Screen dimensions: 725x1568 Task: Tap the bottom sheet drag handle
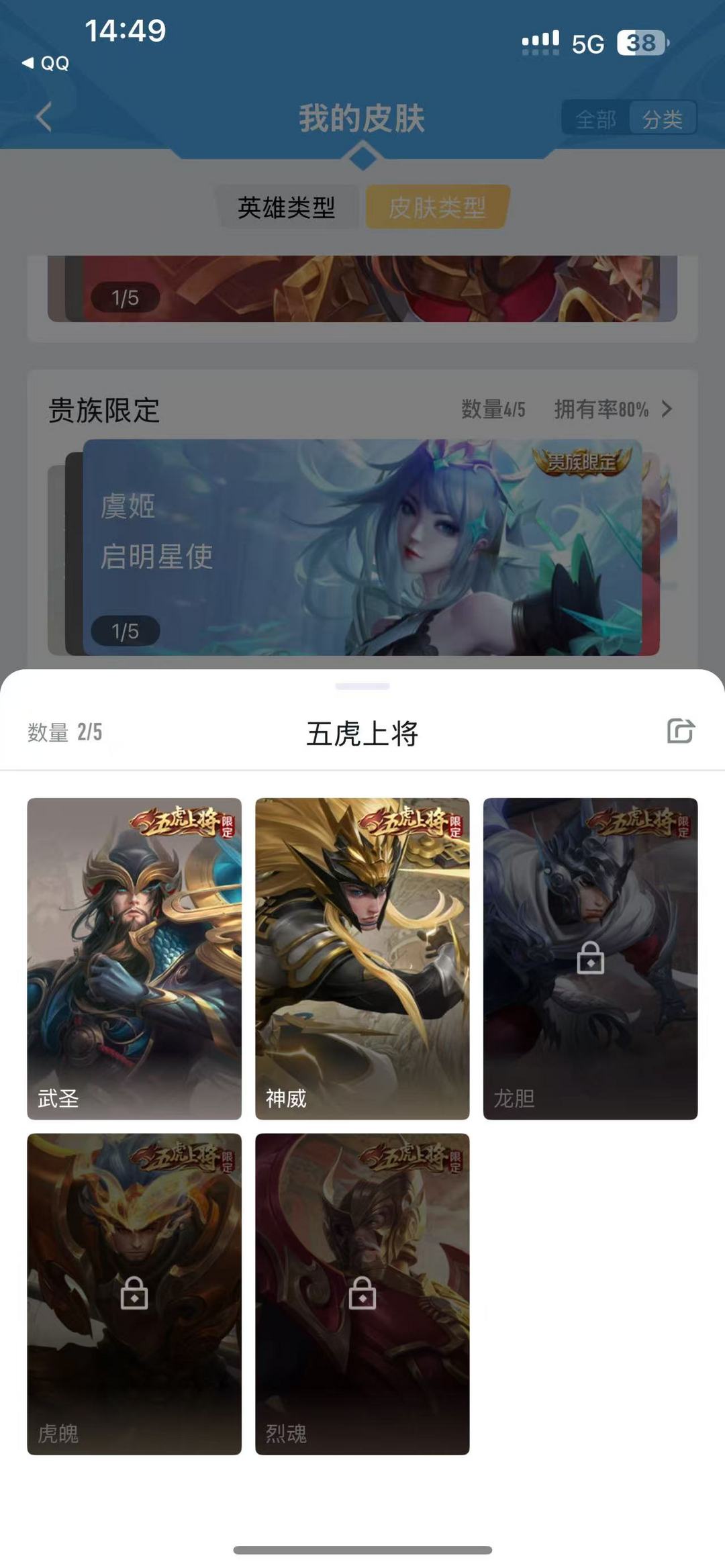tap(362, 686)
